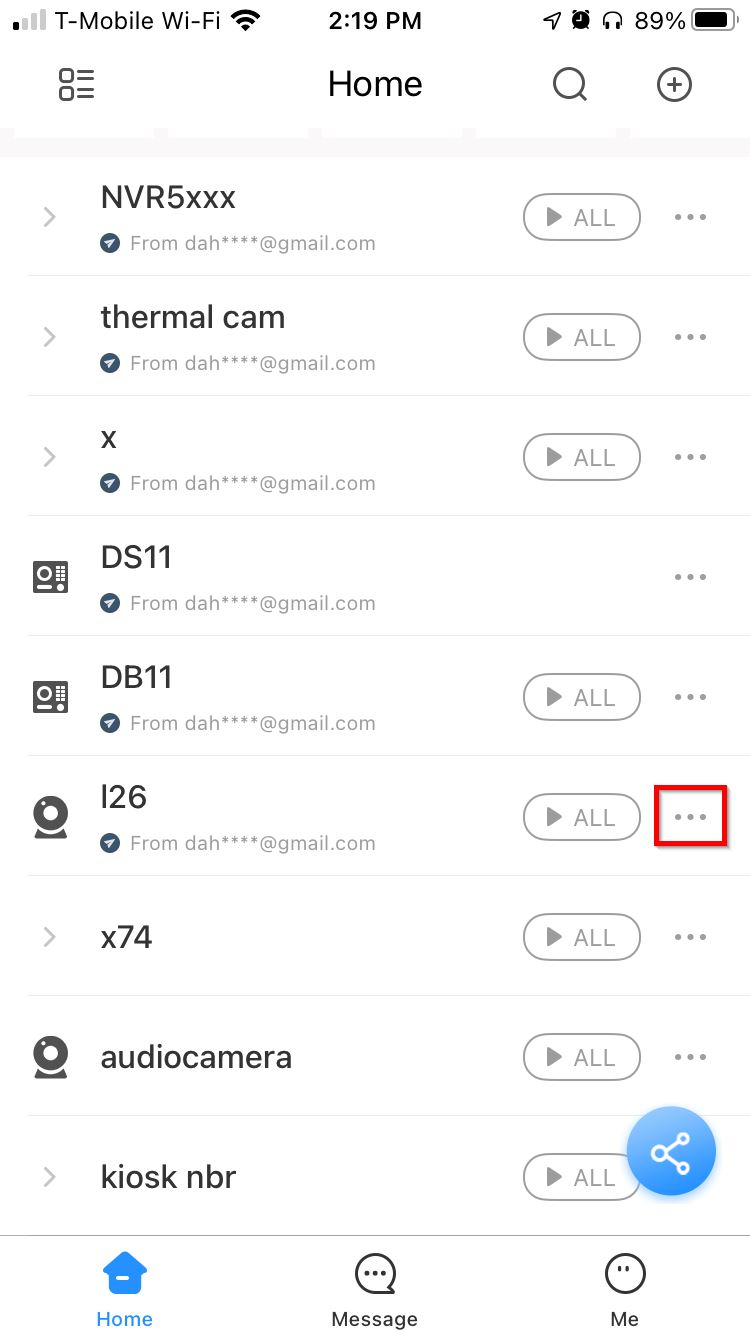Switch to the Message tab
Image resolution: width=750 pixels, height=1334 pixels.
click(x=375, y=1290)
